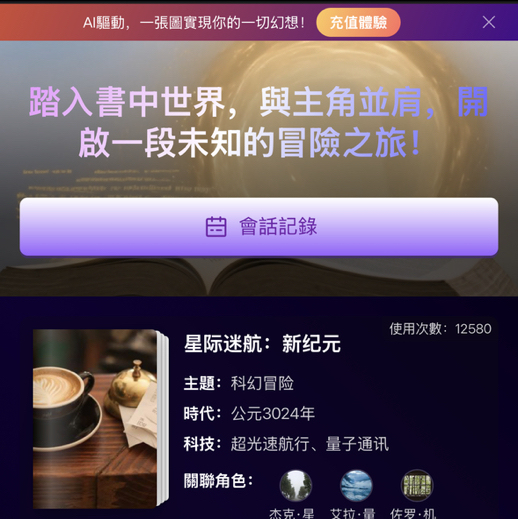Open 會話記錄 conversation history
The image size is (518, 519).
click(259, 227)
